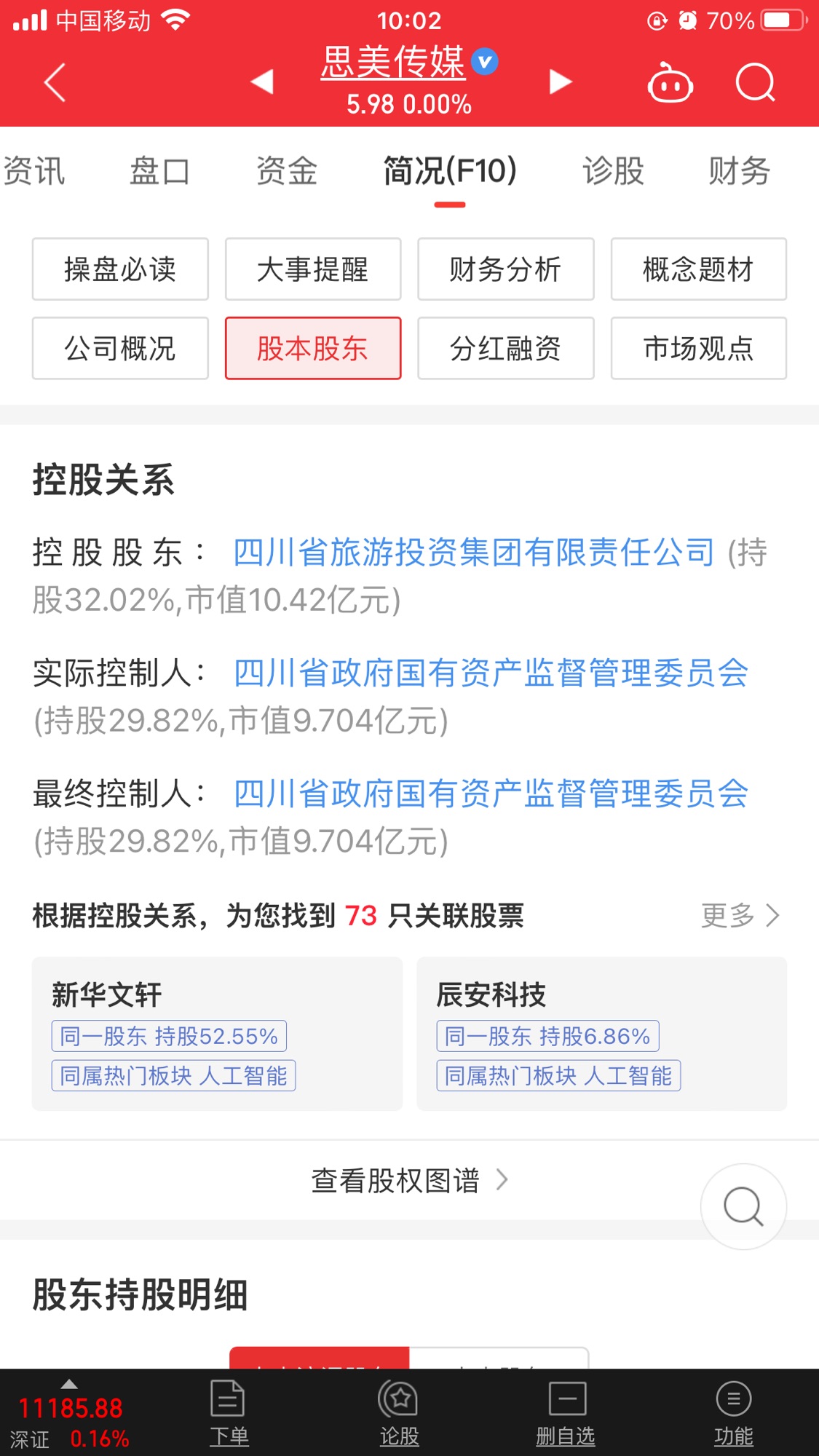
Task: Switch to the 资金 tab
Action: [287, 172]
